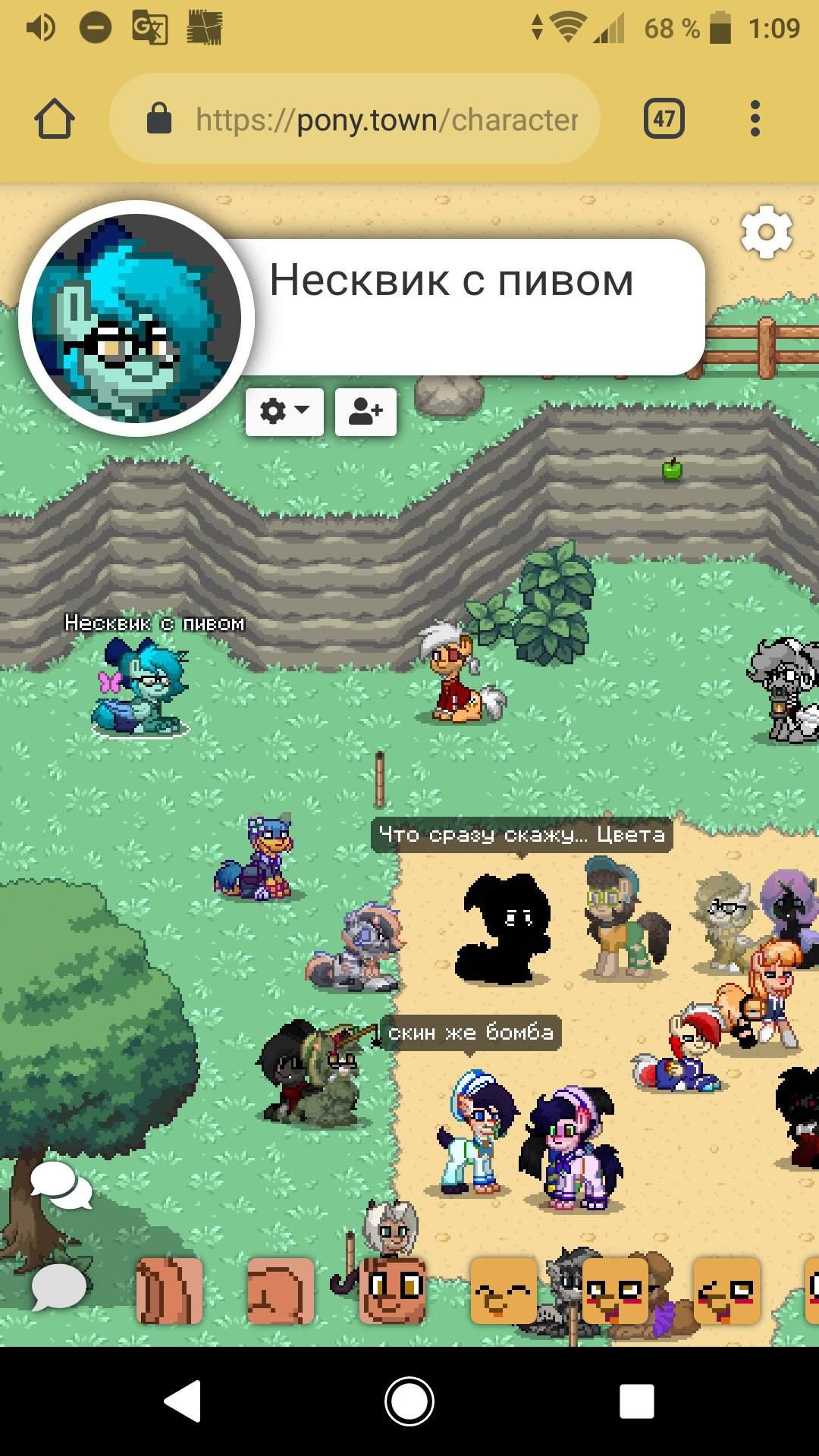This screenshot has height=1456, width=819.
Task: Tap the system back button
Action: tap(183, 1401)
